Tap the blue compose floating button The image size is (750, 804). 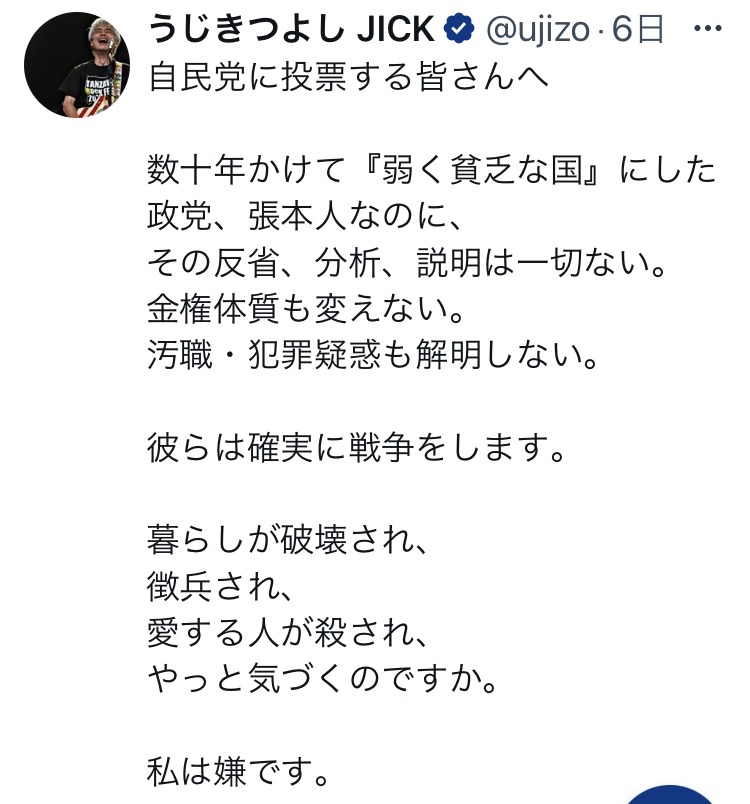point(672,796)
